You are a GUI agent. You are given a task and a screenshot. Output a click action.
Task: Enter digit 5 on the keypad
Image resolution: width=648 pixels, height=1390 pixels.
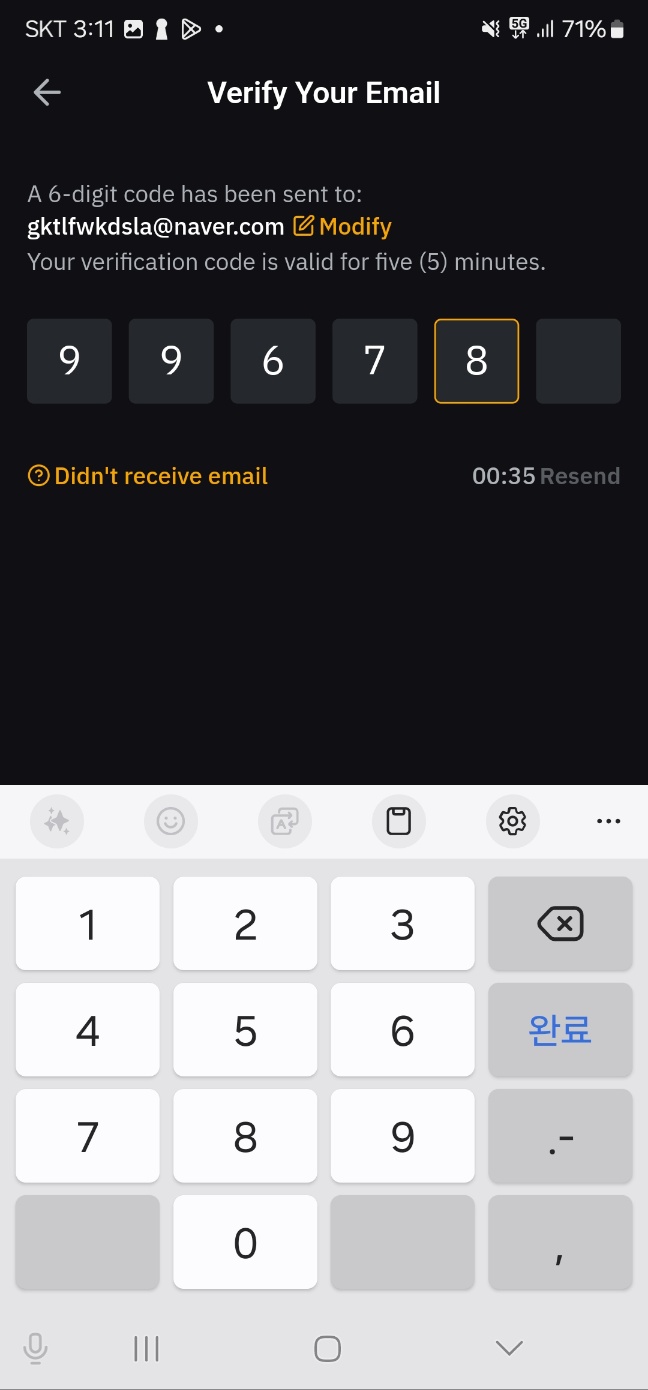pyautogui.click(x=245, y=1030)
